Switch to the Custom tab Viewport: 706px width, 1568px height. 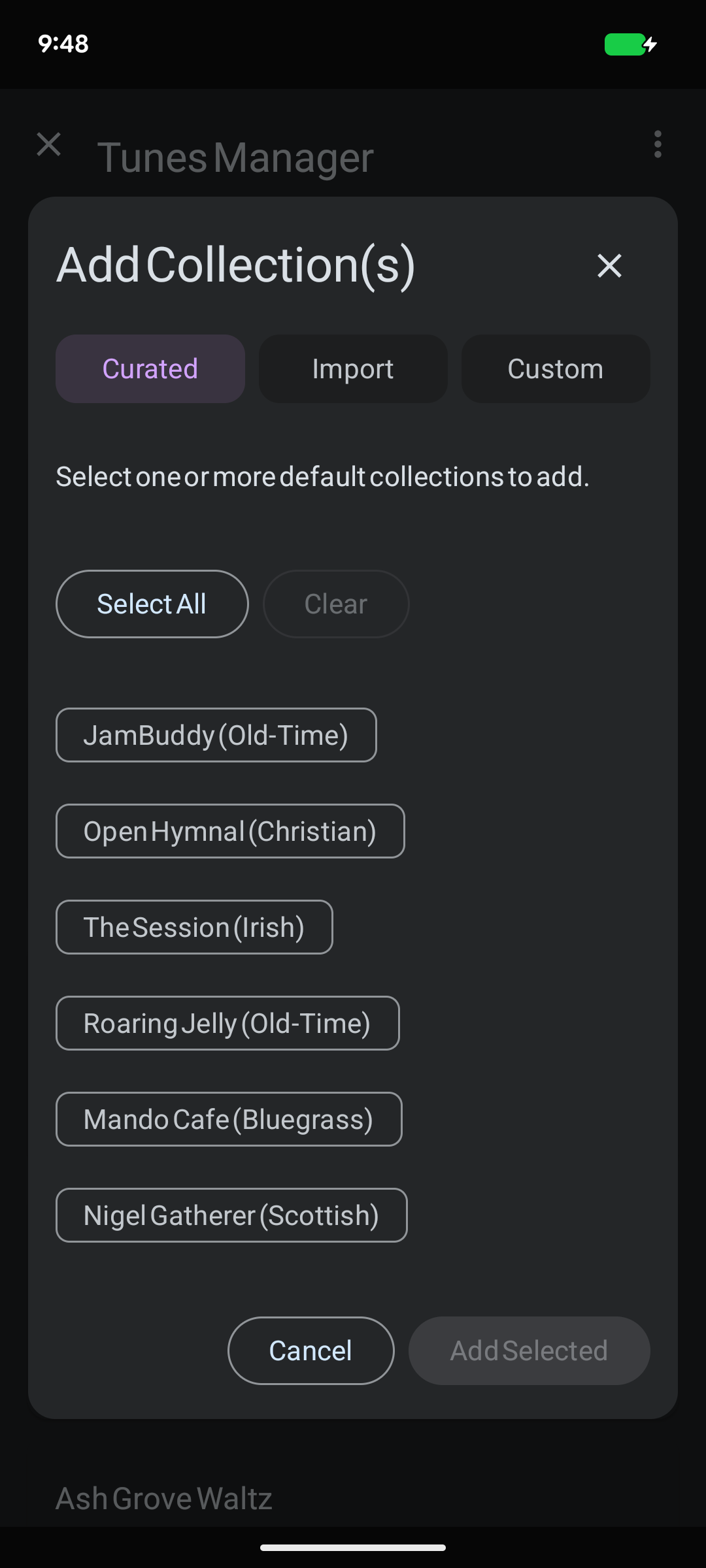(x=555, y=368)
